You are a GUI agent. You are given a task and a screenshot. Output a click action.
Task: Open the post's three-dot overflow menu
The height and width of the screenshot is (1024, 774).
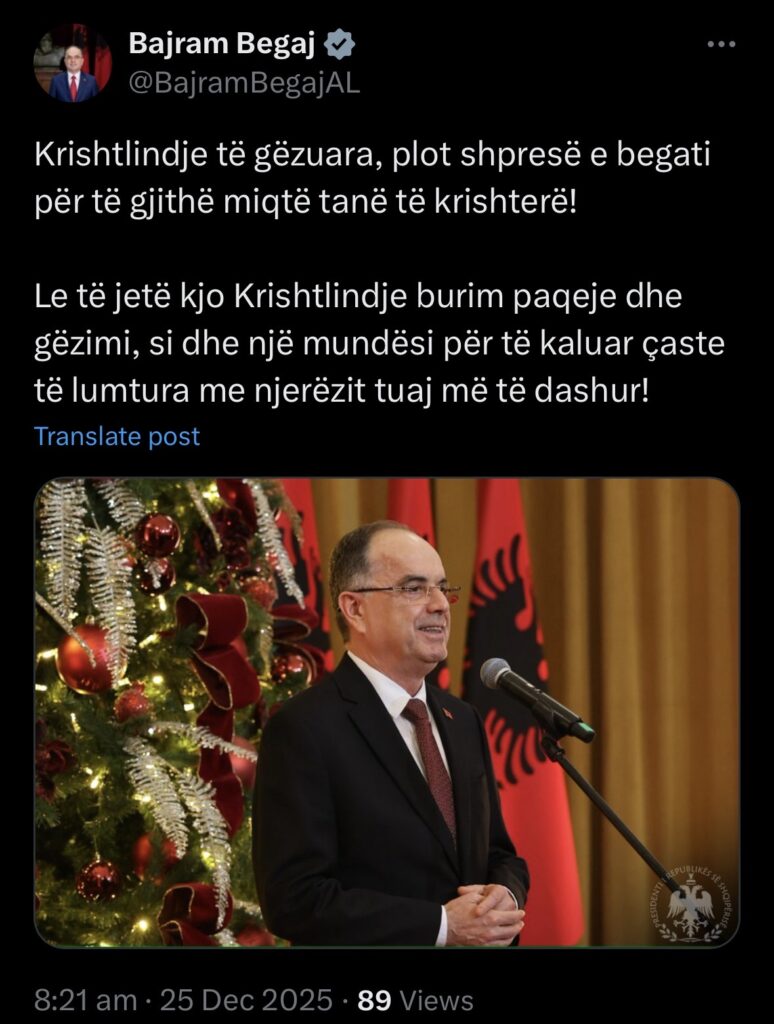tap(720, 46)
